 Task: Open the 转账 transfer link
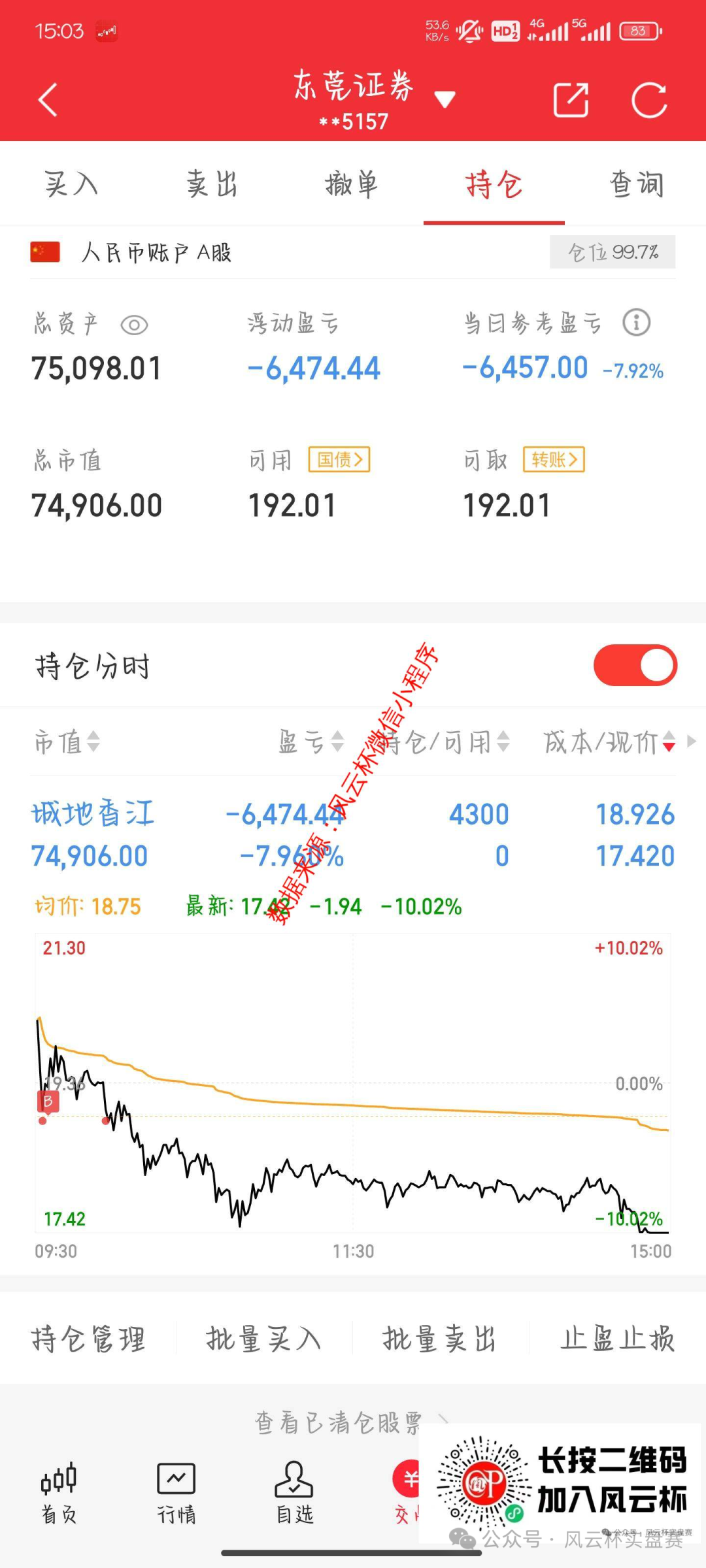point(554,460)
